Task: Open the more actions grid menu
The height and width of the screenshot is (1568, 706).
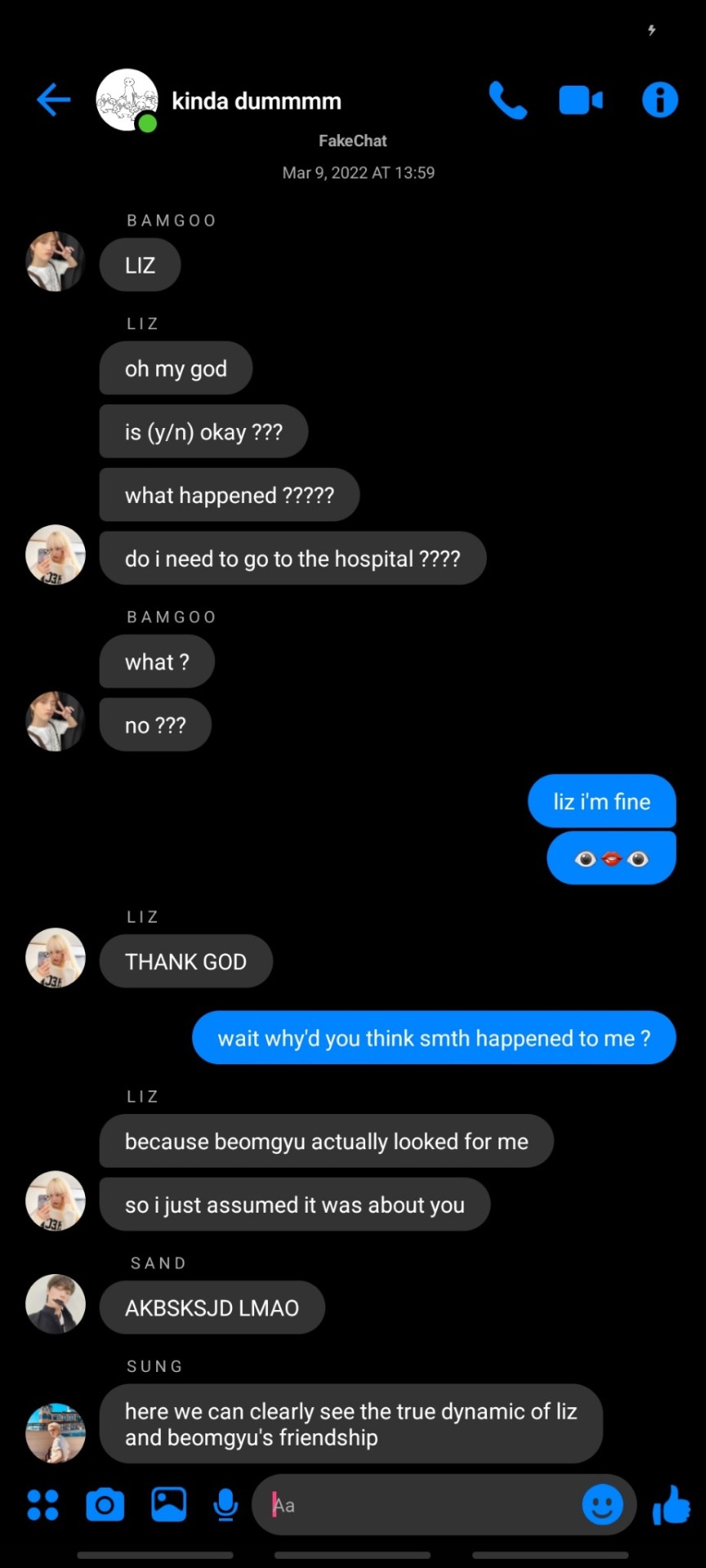Action: pos(42,1504)
